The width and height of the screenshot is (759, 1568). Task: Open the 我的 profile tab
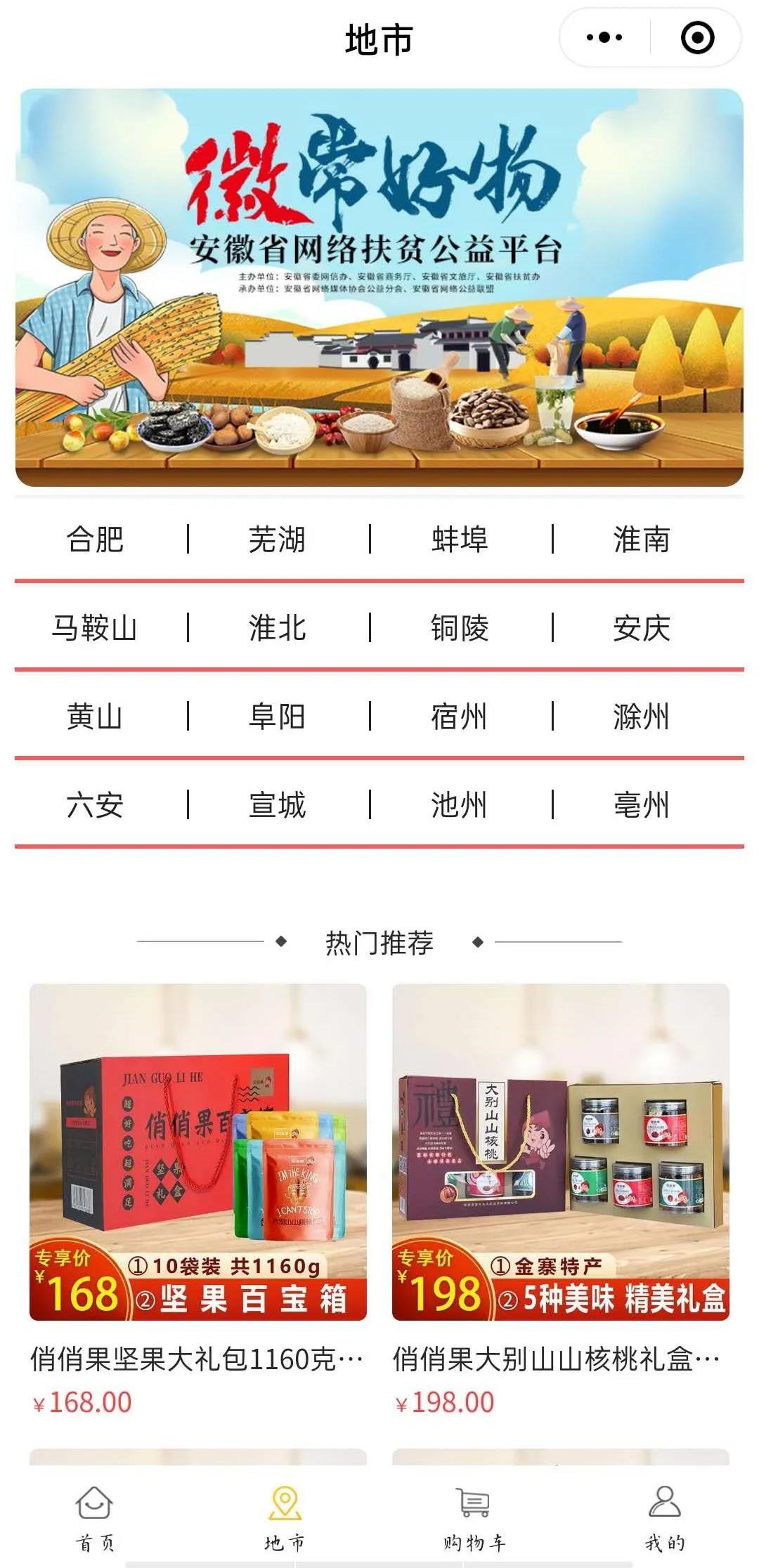click(664, 1517)
